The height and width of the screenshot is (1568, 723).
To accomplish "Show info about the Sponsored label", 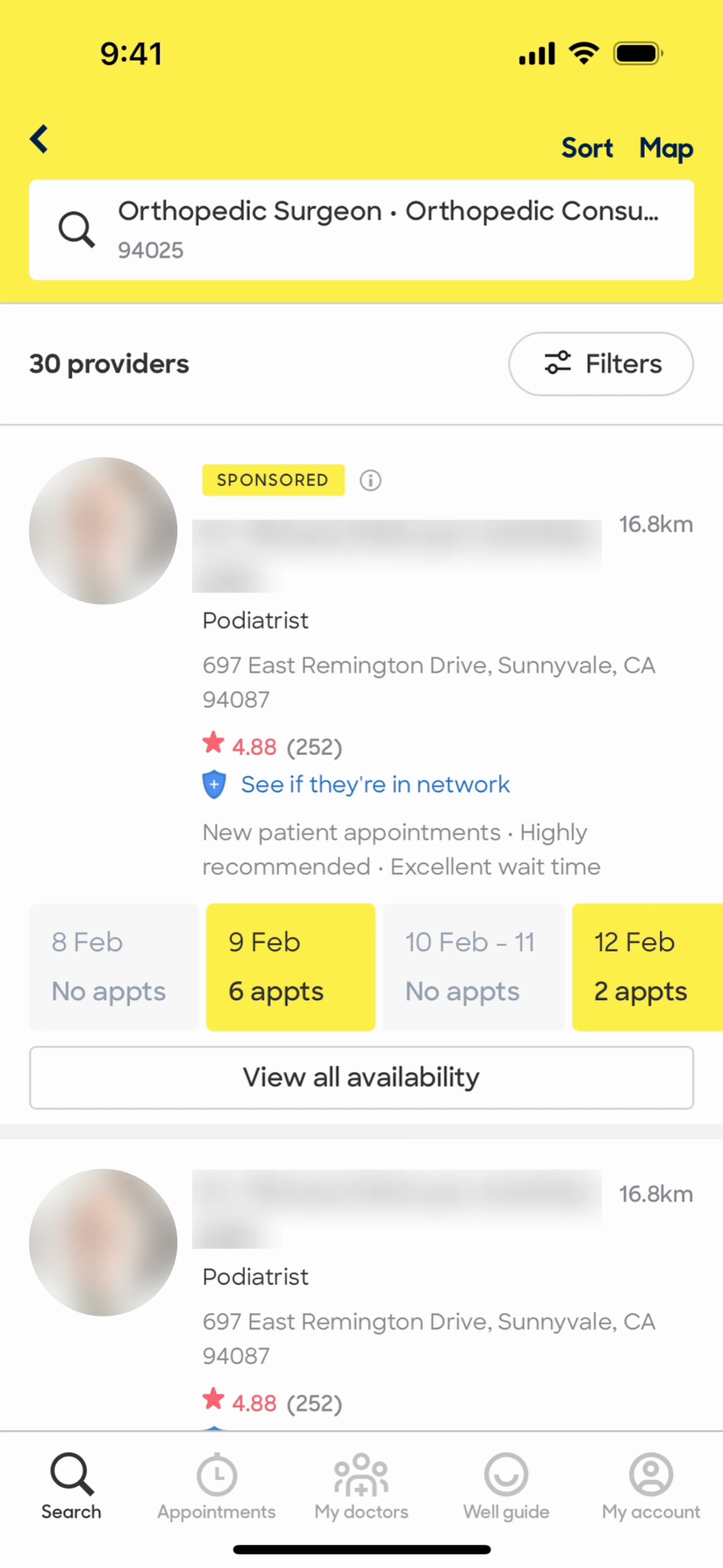I will 370,480.
